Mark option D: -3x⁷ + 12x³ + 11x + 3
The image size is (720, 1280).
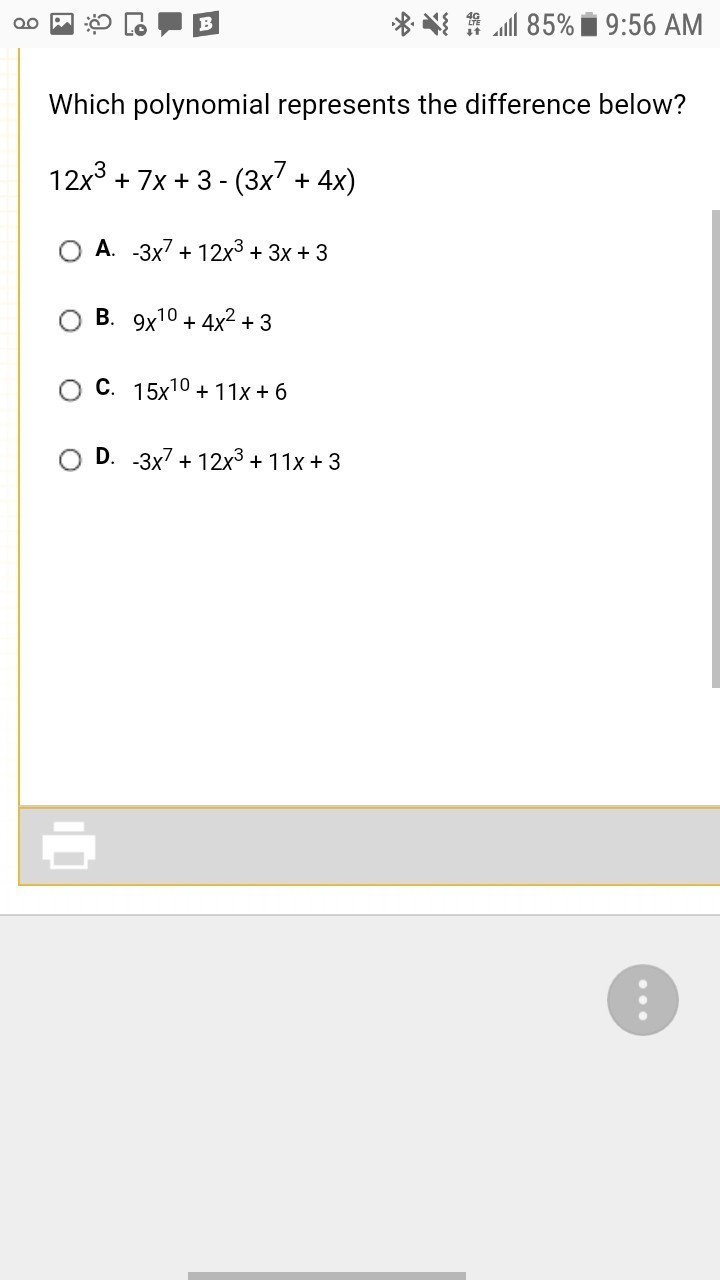(x=70, y=460)
